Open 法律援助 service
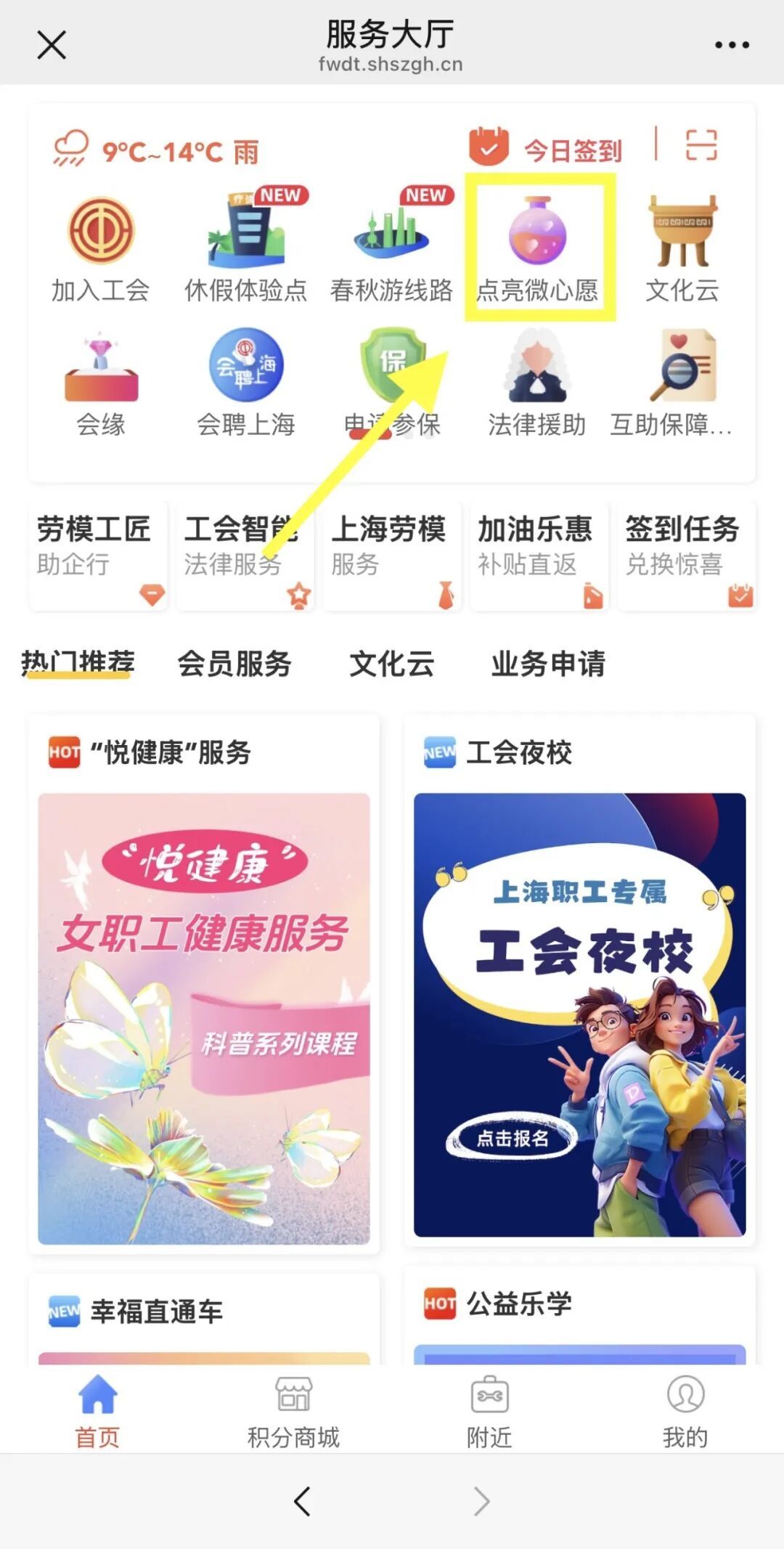This screenshot has width=784, height=1549. (x=536, y=383)
